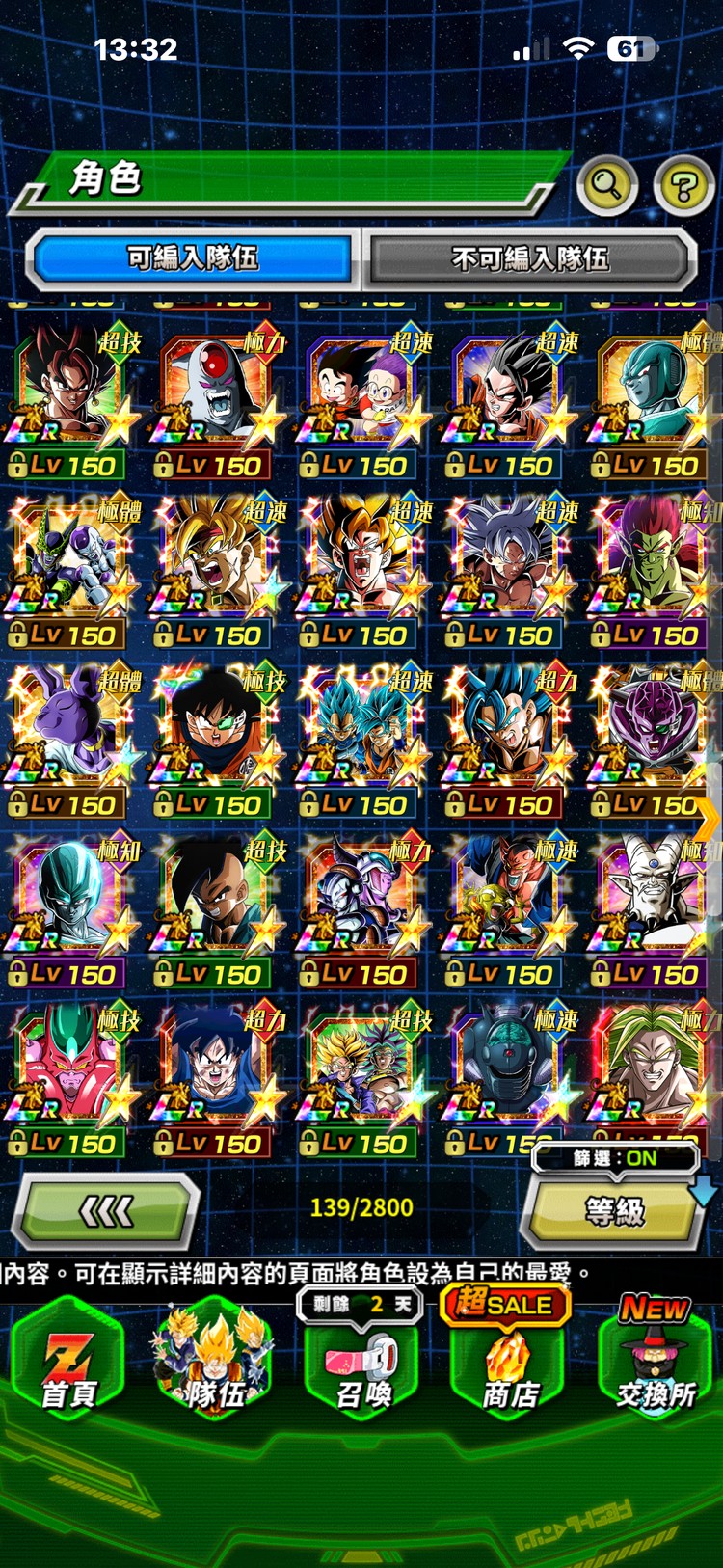Viewport: 723px width, 1568px height.
Task: Go back with the triple-arrow button
Action: tap(106, 1210)
